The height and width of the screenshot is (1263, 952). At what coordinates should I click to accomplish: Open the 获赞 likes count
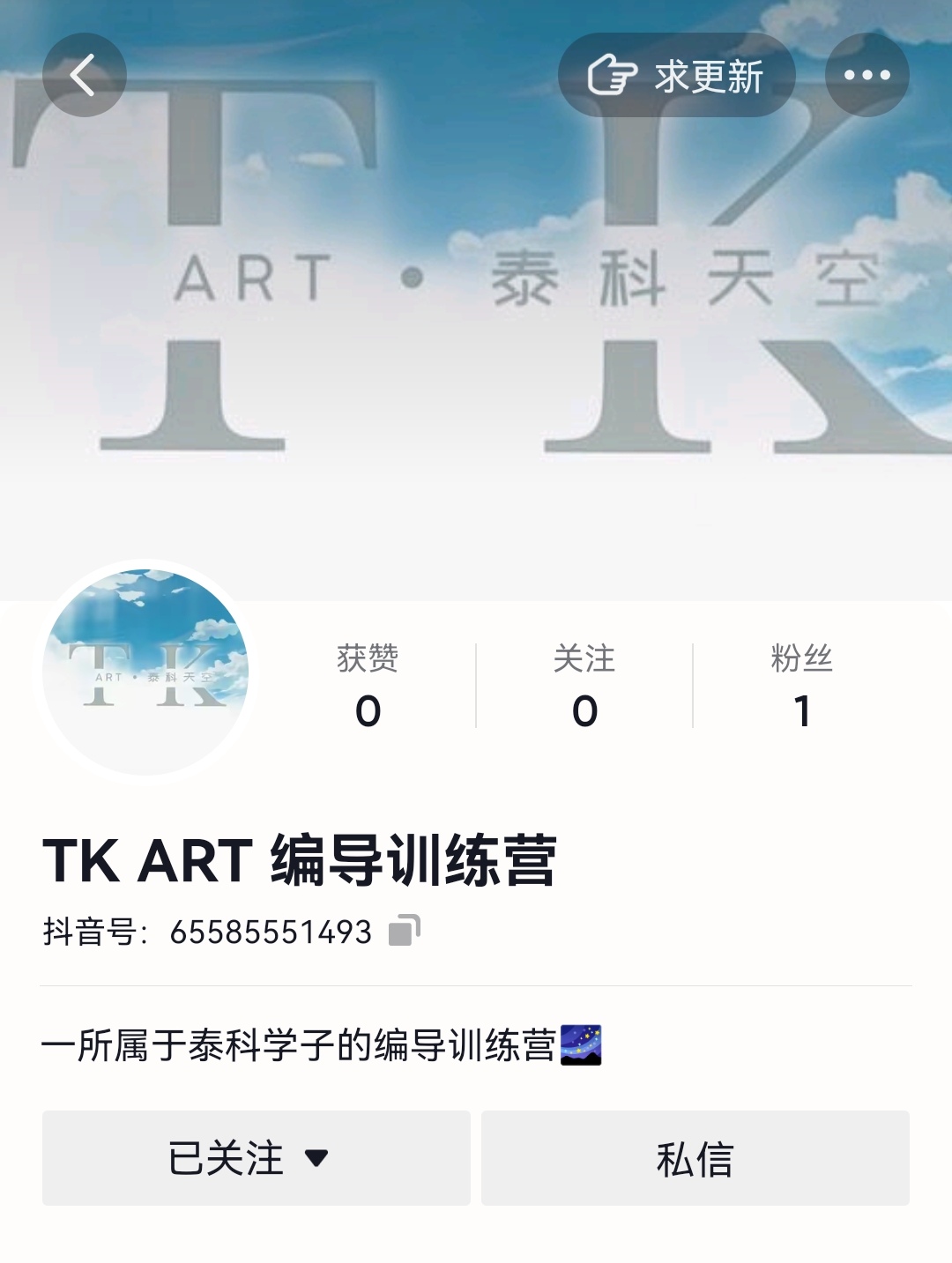pyautogui.click(x=368, y=686)
